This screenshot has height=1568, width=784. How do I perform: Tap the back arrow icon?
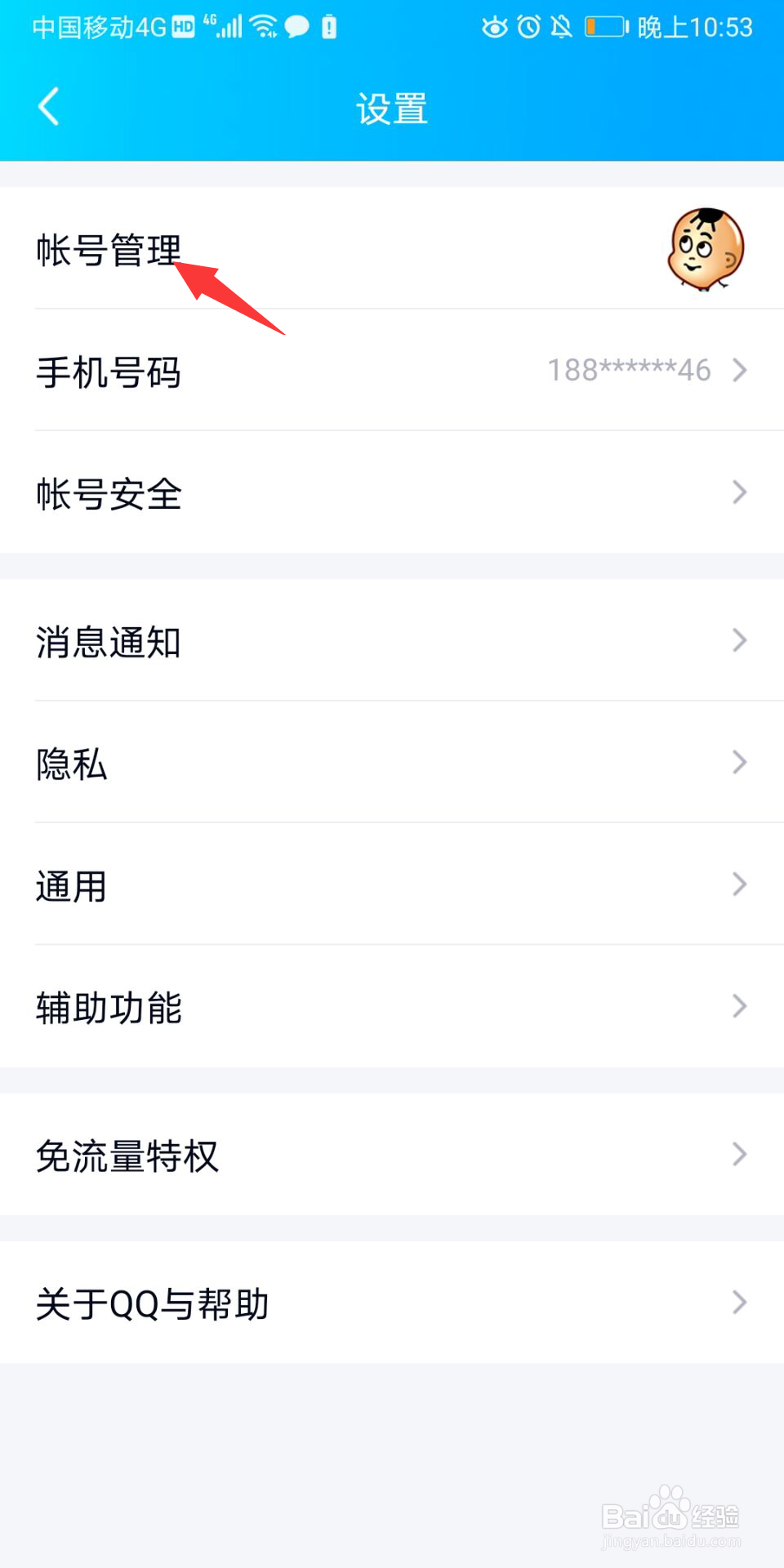[47, 106]
